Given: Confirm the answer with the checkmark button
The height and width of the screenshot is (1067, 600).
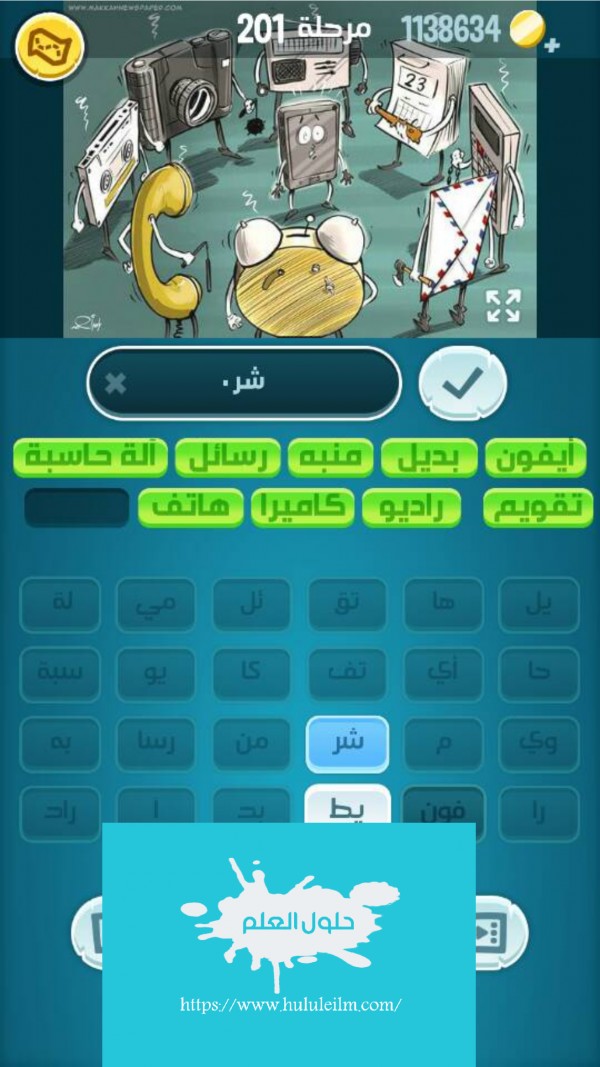Looking at the screenshot, I should click(x=462, y=382).
